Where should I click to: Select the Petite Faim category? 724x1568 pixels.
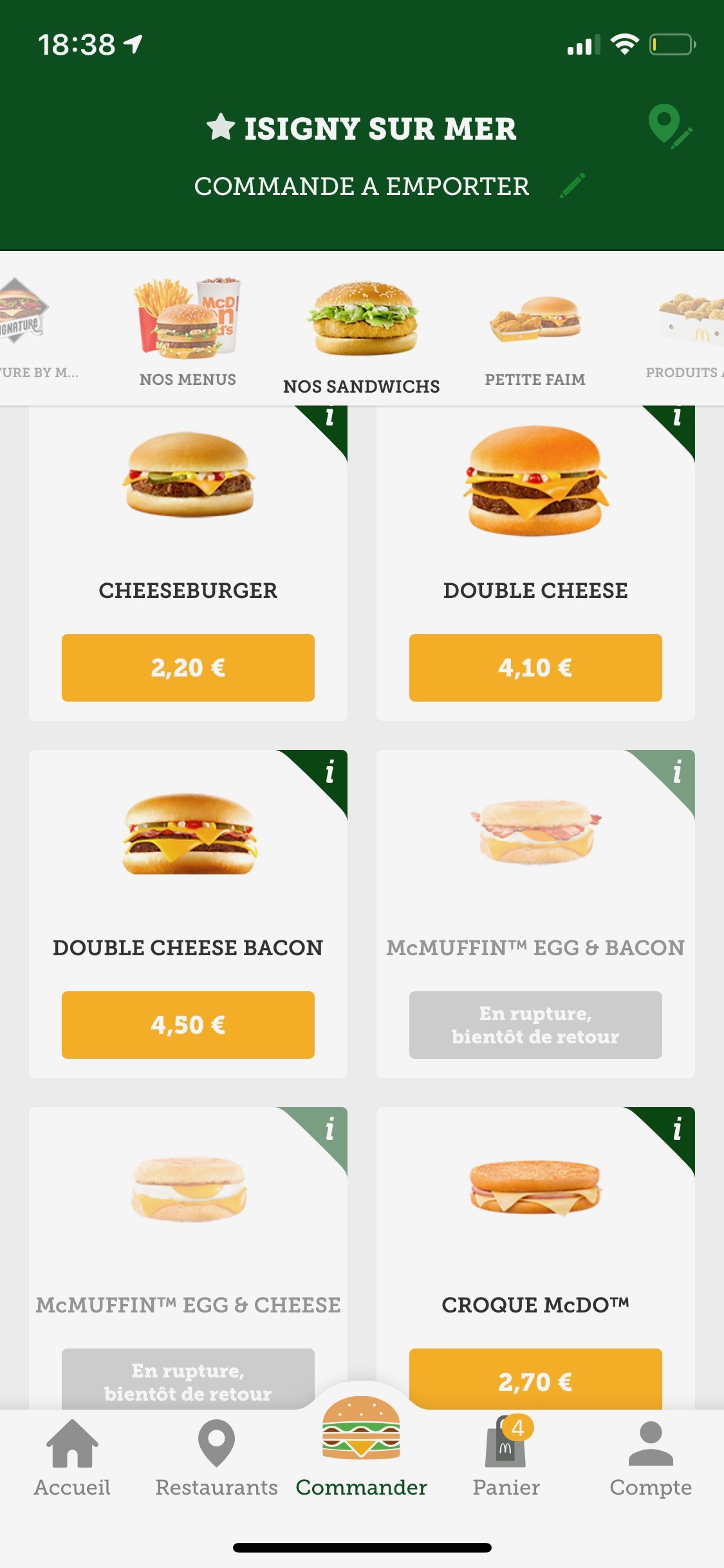(x=535, y=338)
